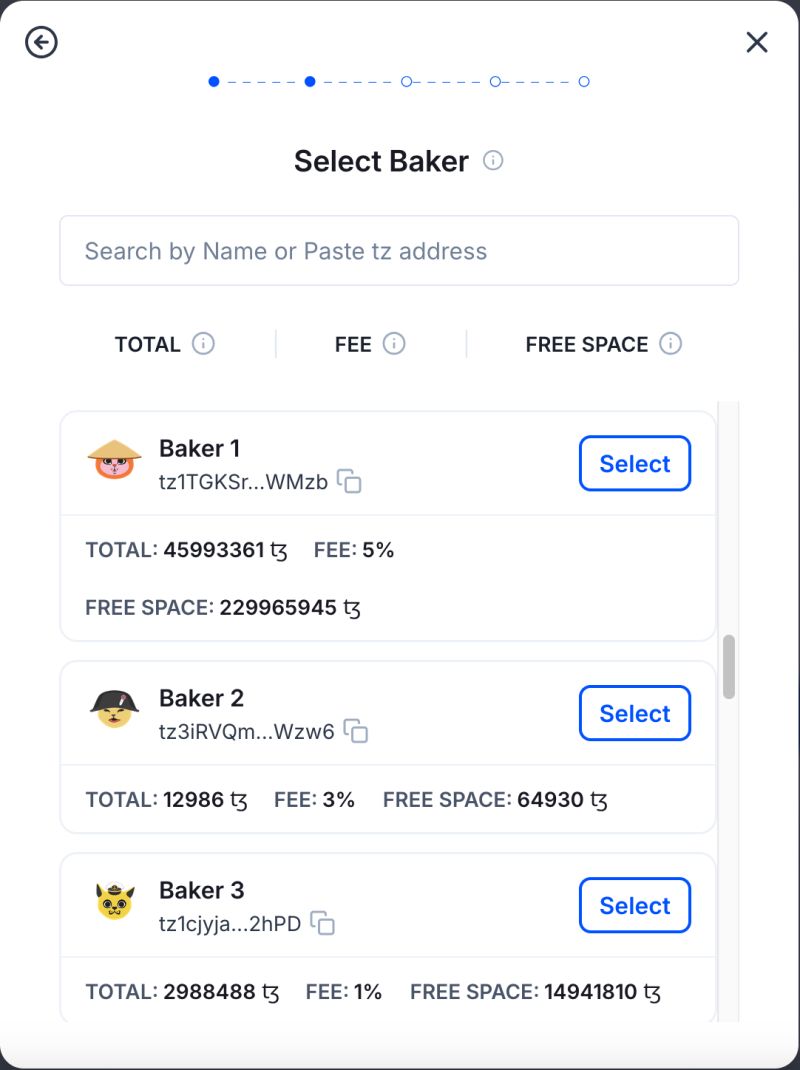Viewport: 800px width, 1070px height.
Task: Click Baker 1's avatar image
Action: [113, 462]
